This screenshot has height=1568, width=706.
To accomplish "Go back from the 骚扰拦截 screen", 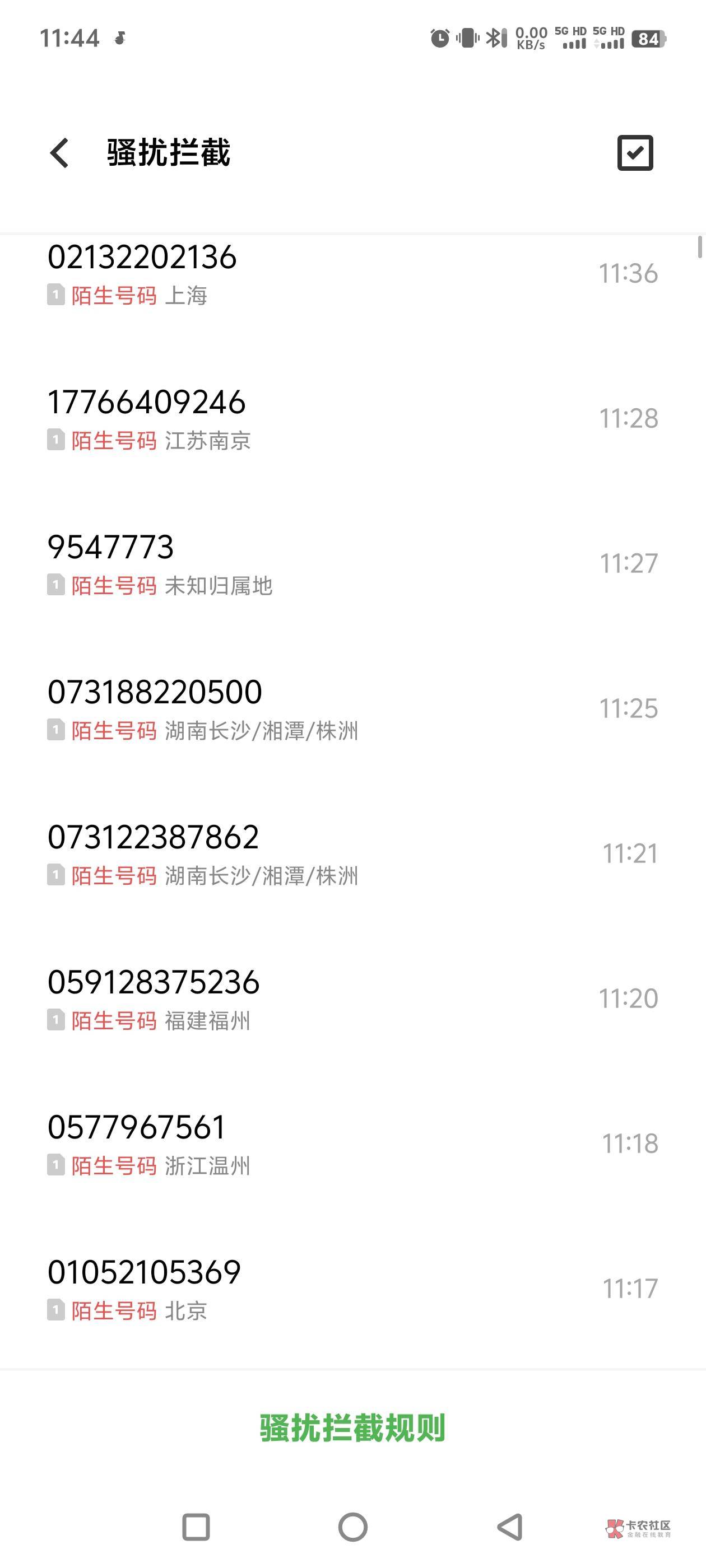I will click(x=60, y=153).
